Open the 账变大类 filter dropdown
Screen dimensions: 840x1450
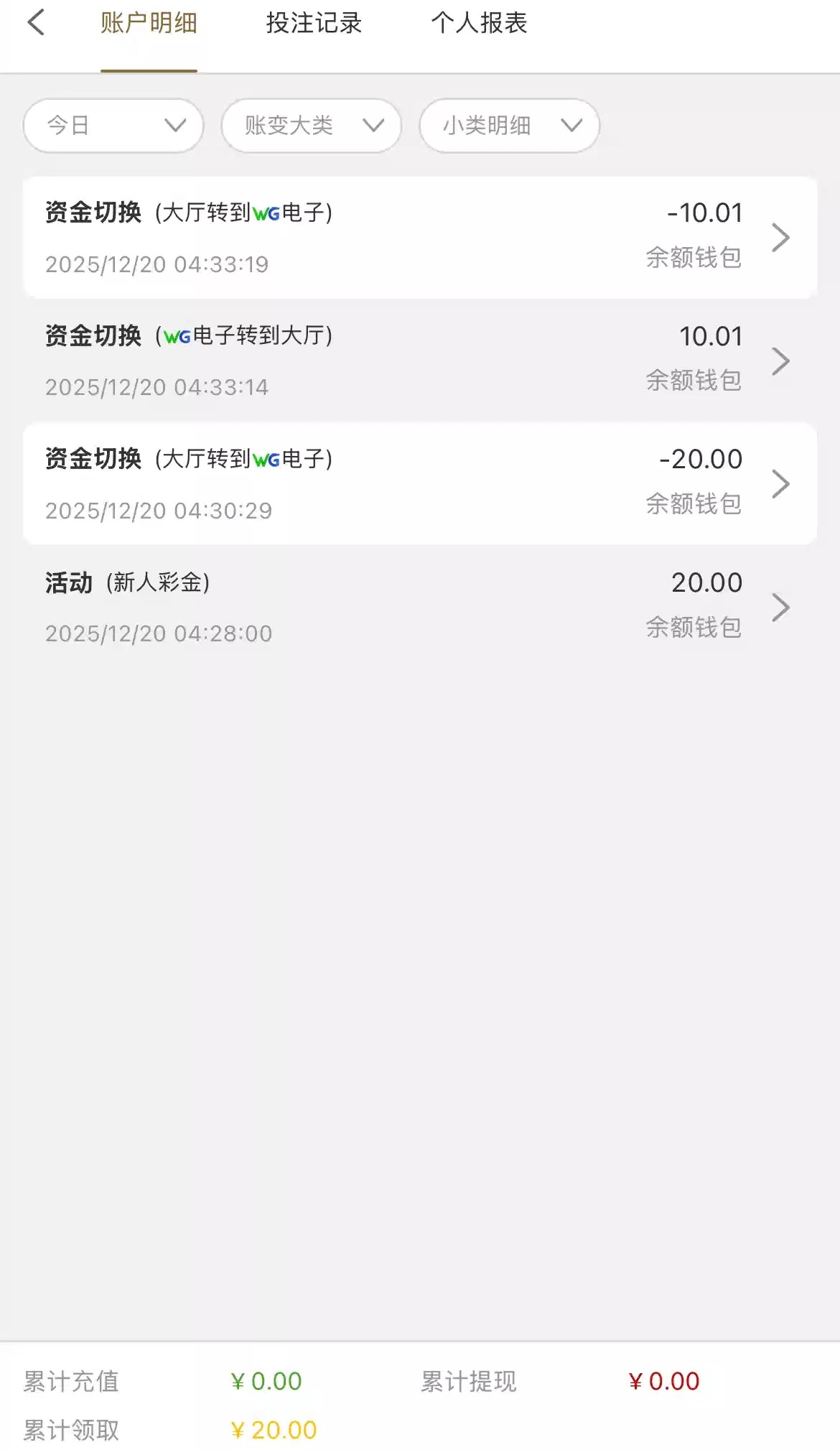click(x=311, y=126)
